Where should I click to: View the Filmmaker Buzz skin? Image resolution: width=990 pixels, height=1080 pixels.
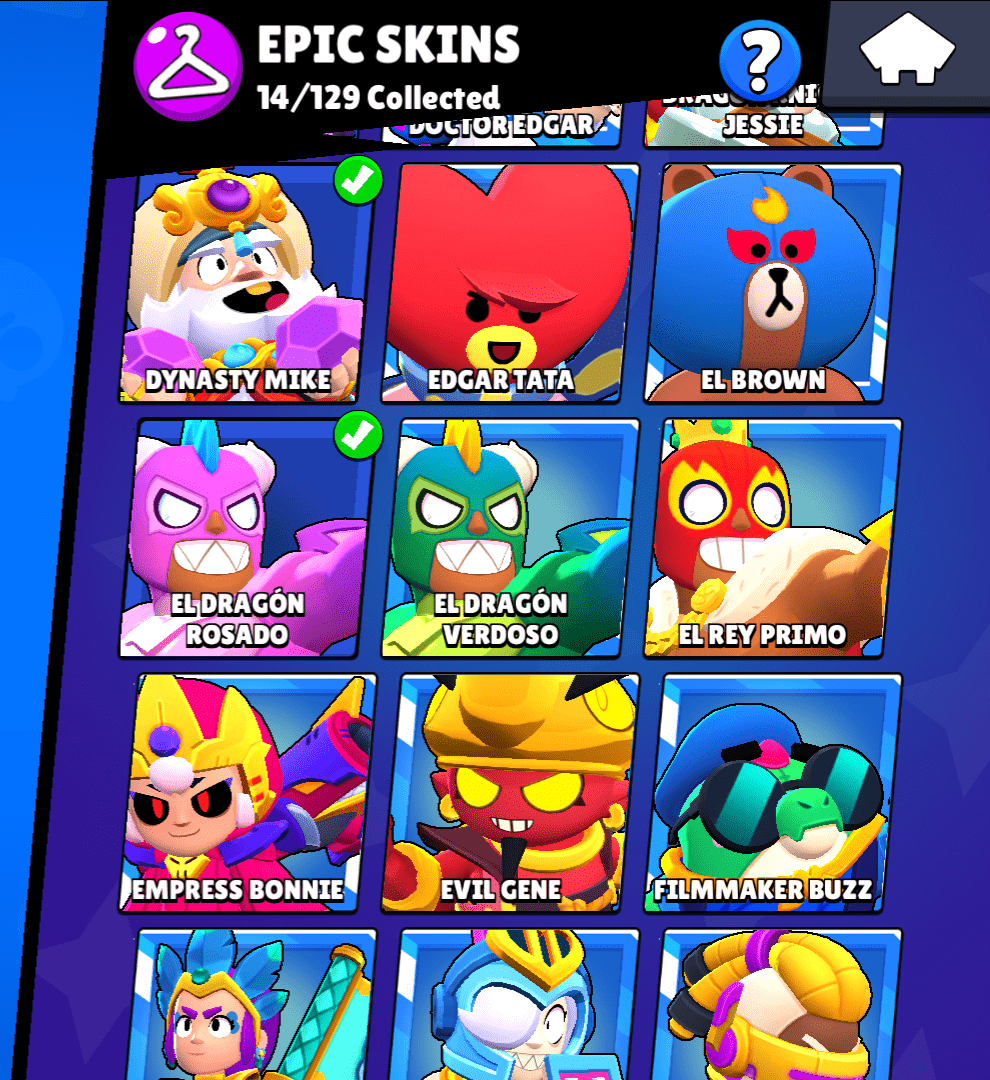coord(774,795)
